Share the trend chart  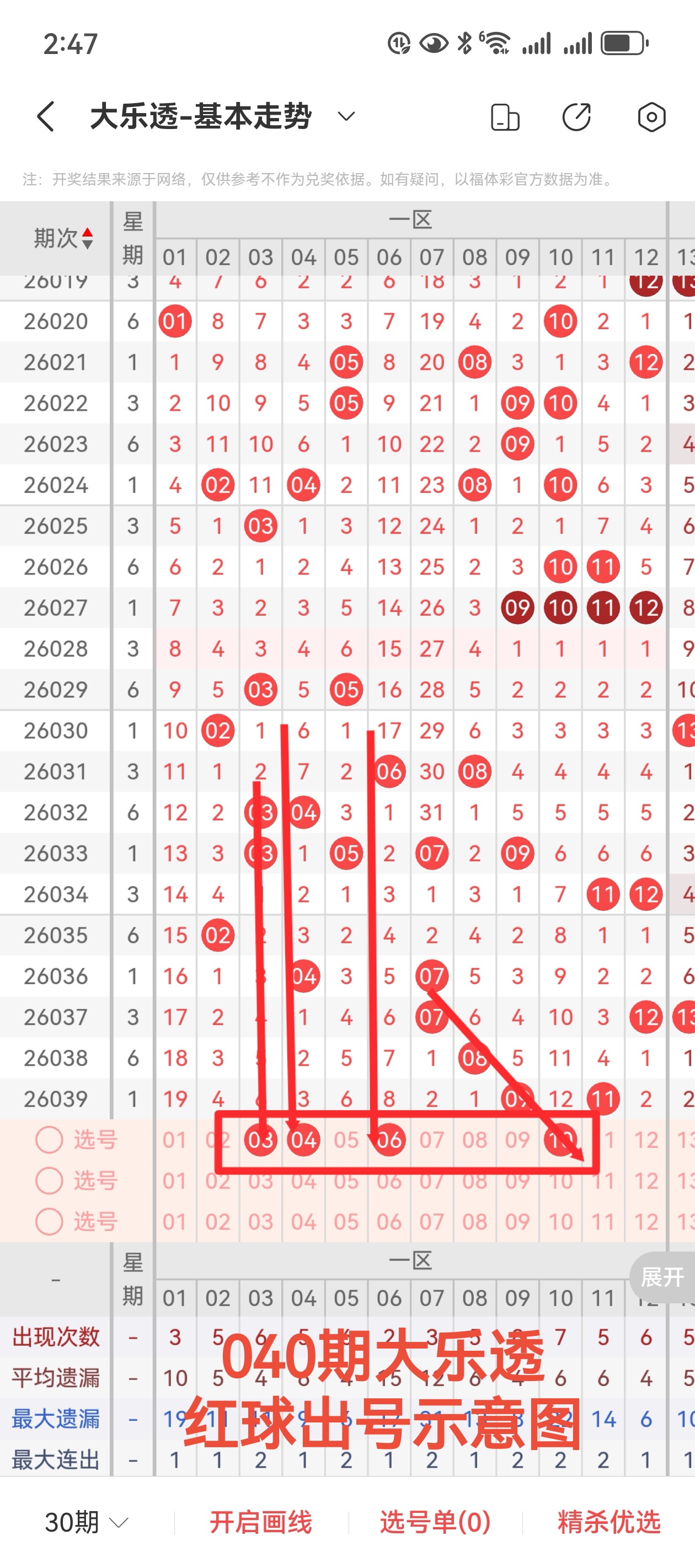tap(576, 116)
